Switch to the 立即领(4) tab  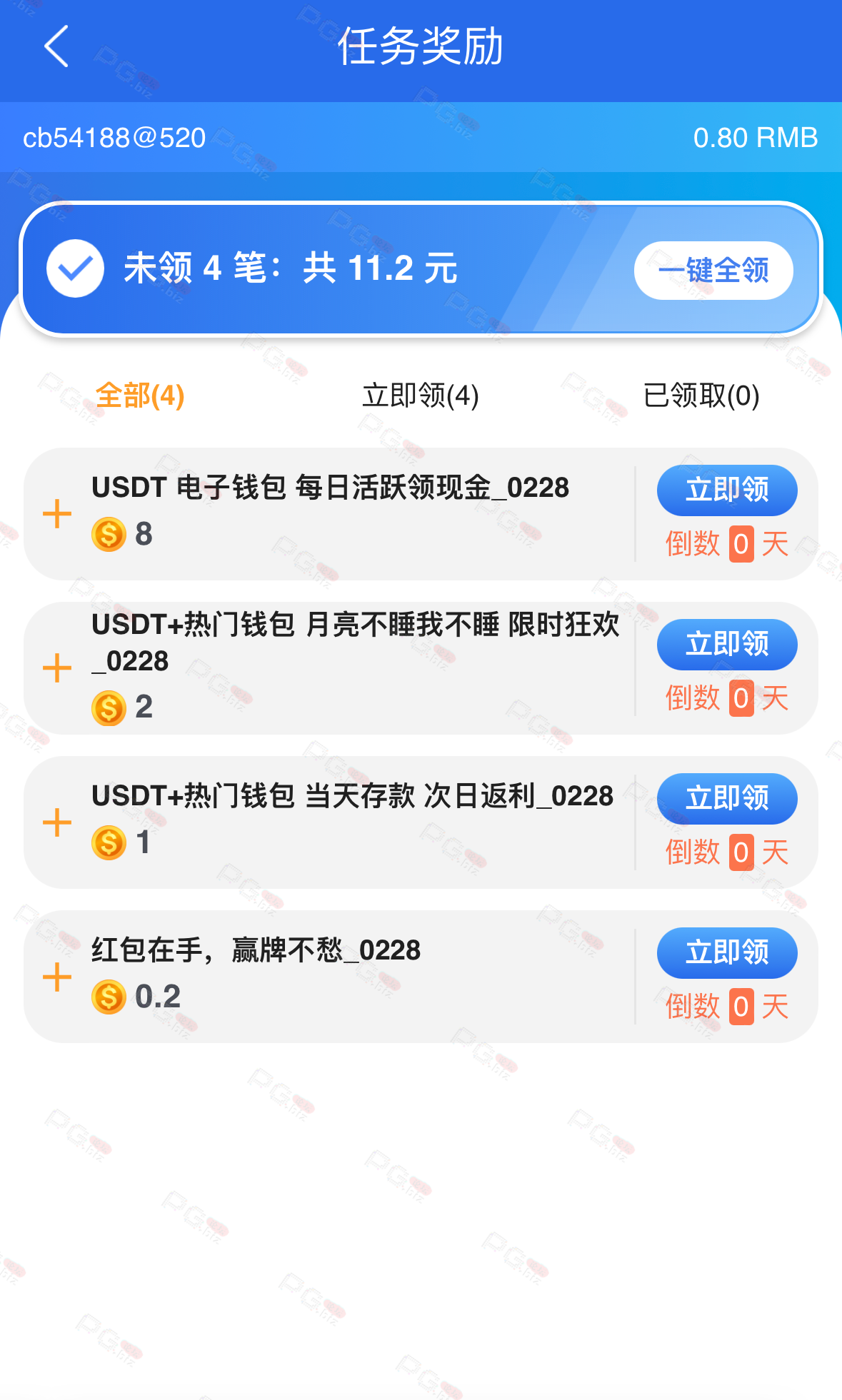[420, 395]
